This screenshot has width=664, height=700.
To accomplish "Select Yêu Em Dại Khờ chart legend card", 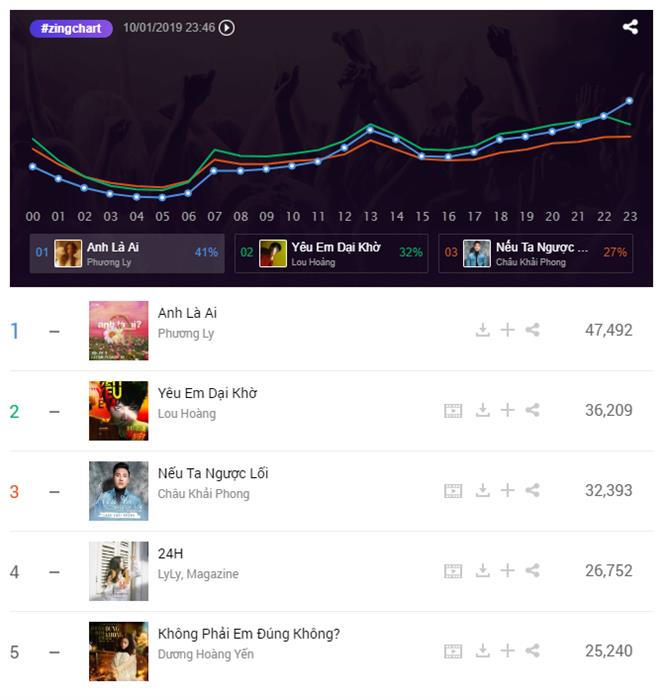I will [331, 253].
